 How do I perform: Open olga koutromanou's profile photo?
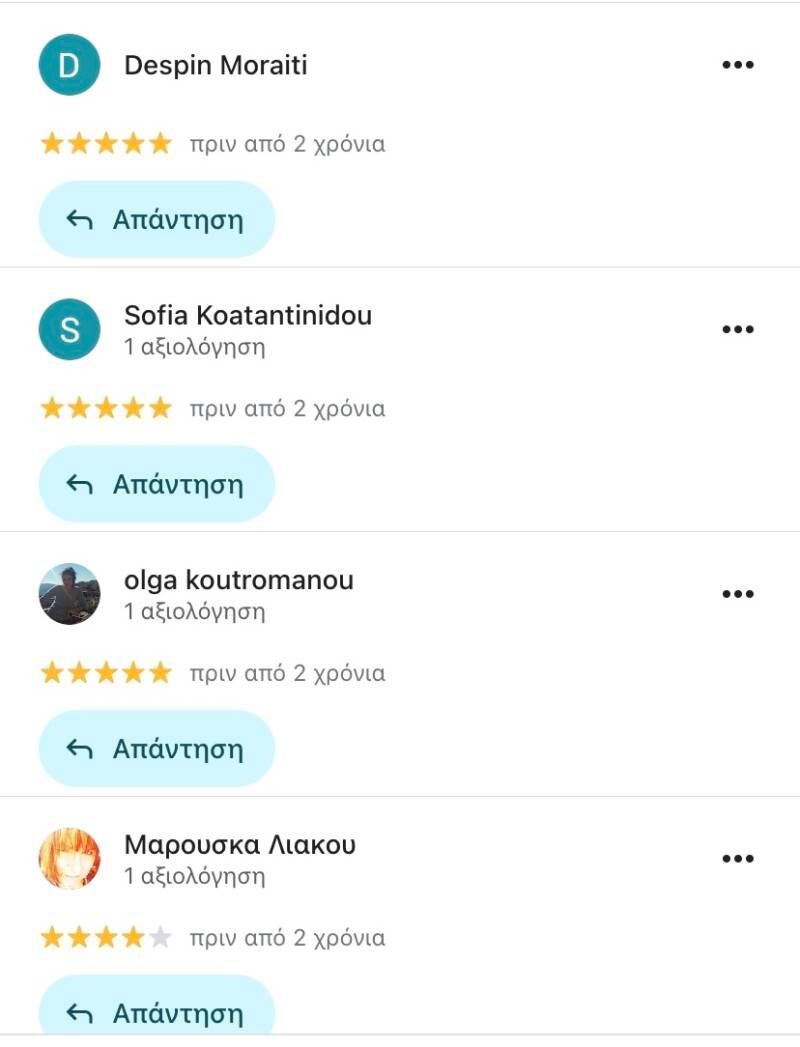69,594
